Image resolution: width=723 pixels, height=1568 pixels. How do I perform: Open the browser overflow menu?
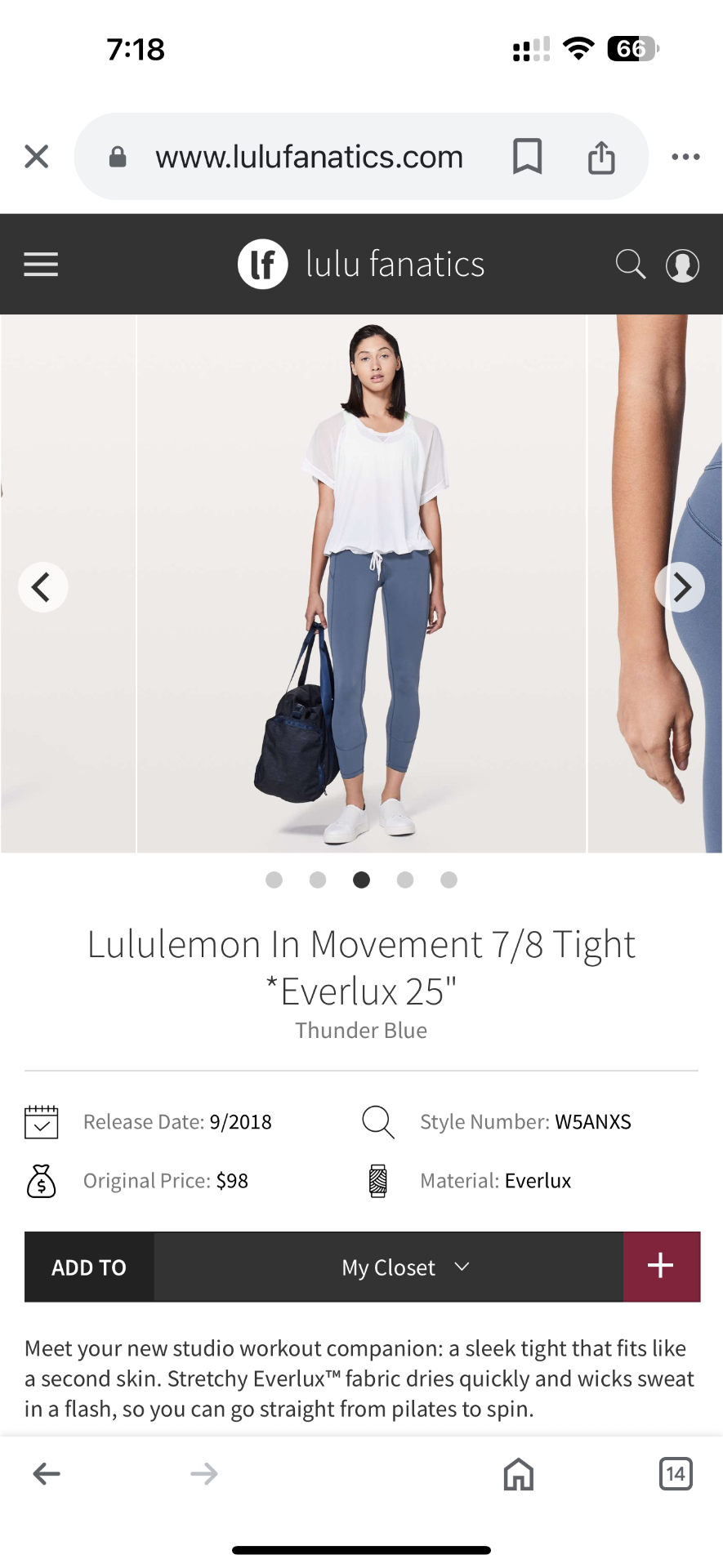click(x=685, y=157)
